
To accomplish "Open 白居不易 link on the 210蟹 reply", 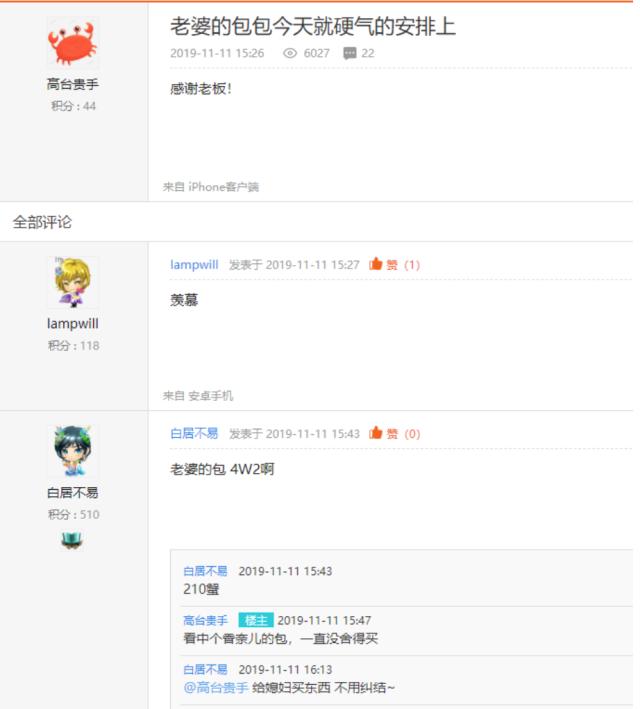I will [205, 571].
